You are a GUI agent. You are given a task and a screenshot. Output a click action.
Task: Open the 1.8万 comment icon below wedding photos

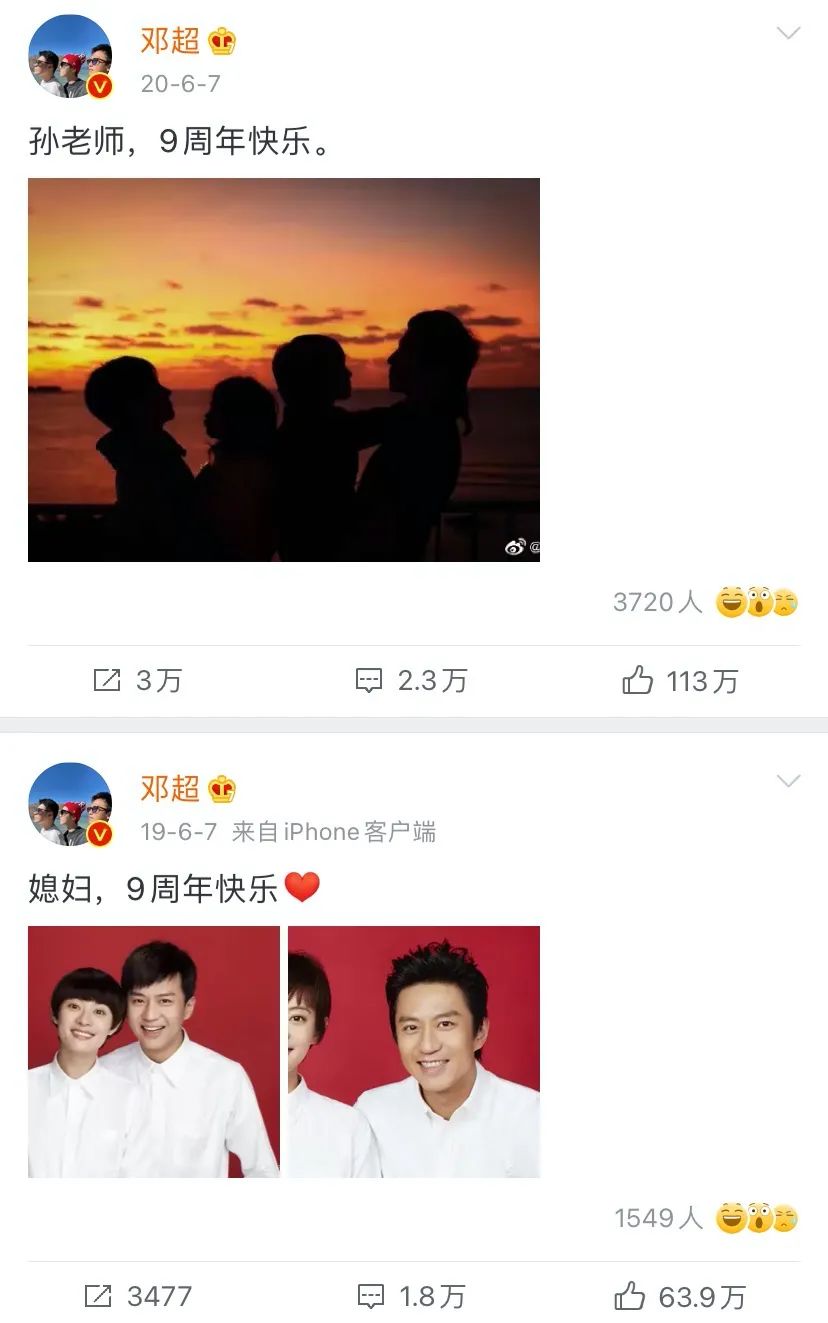[x=371, y=1297]
